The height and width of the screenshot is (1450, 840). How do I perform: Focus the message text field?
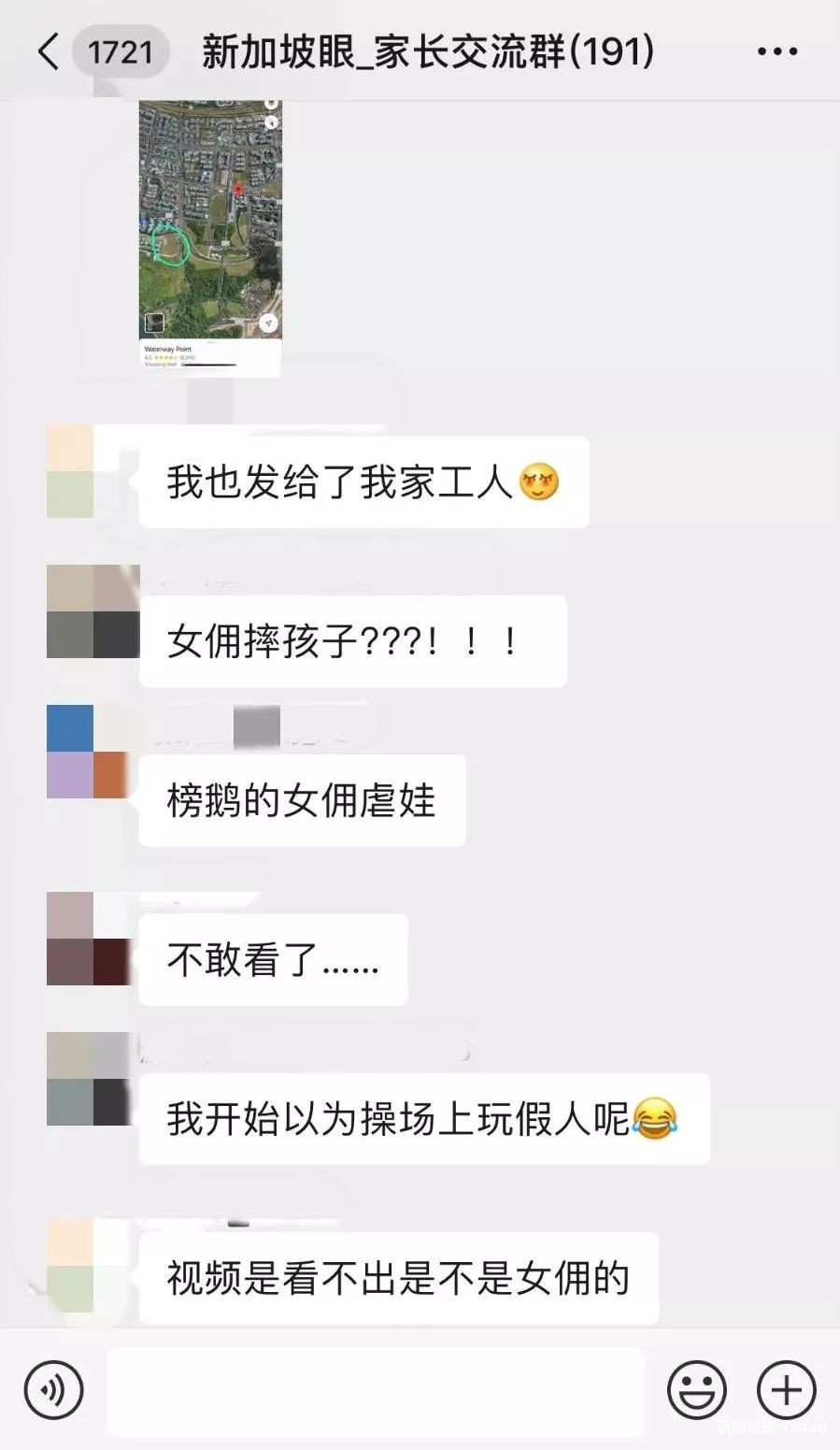pyautogui.click(x=376, y=1390)
